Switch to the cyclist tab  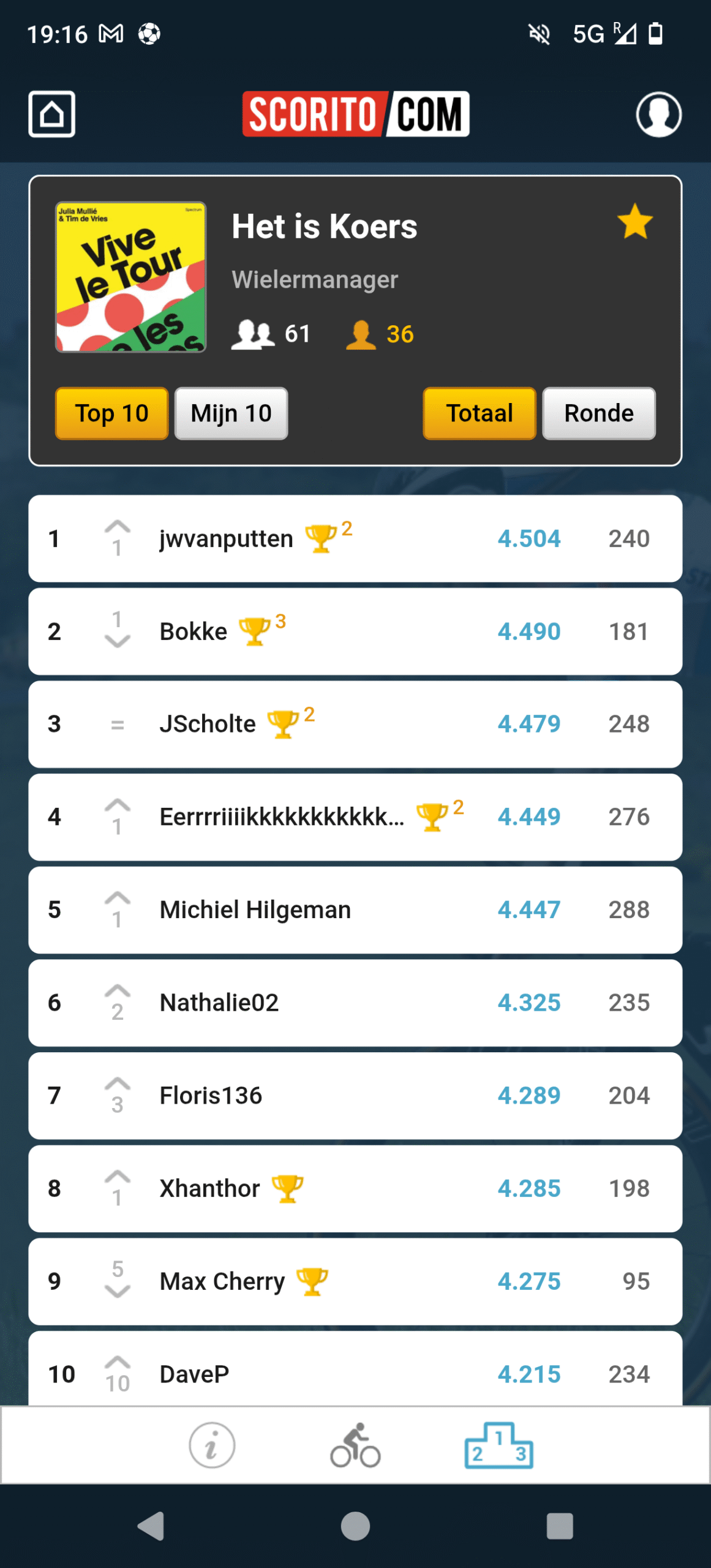[355, 1445]
